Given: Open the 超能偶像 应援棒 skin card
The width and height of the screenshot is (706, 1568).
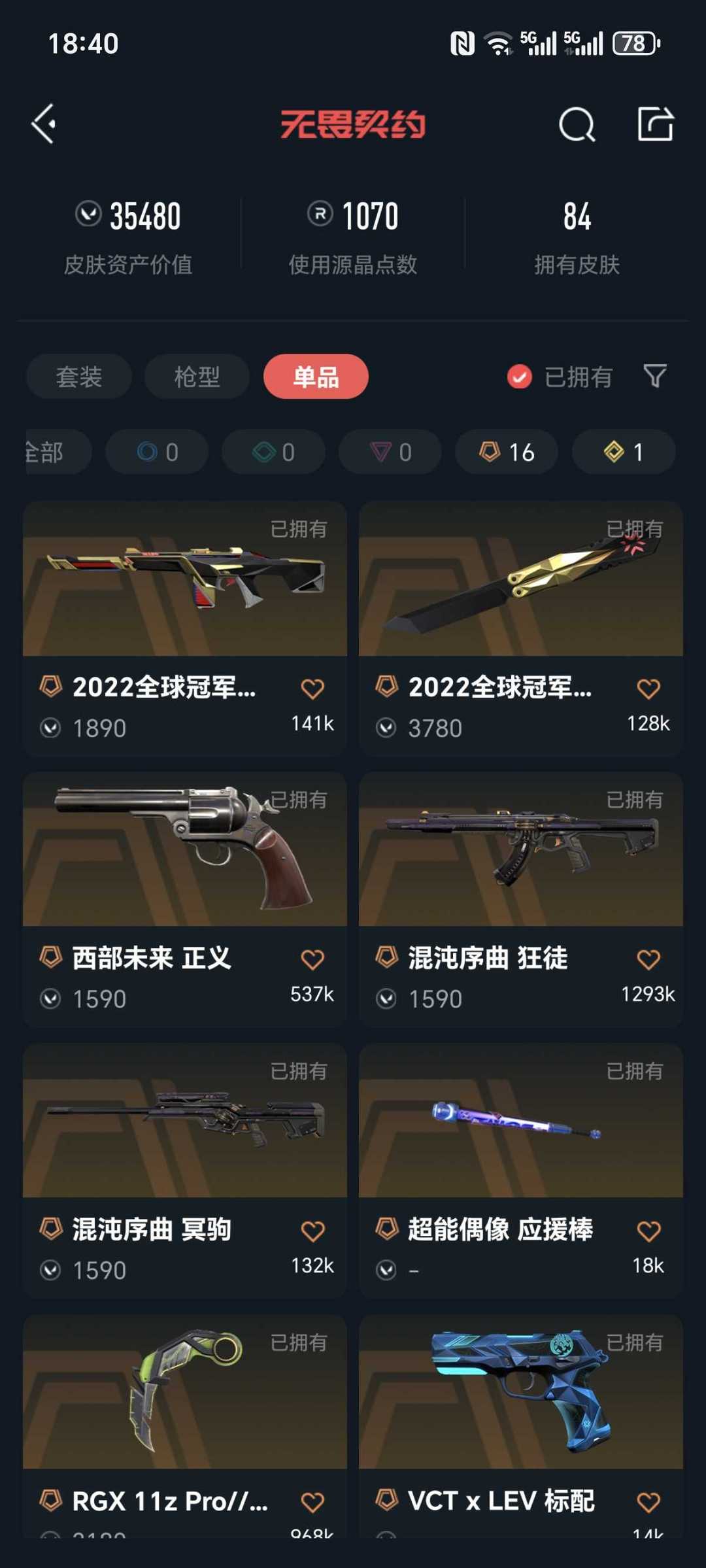Looking at the screenshot, I should pos(521,1170).
